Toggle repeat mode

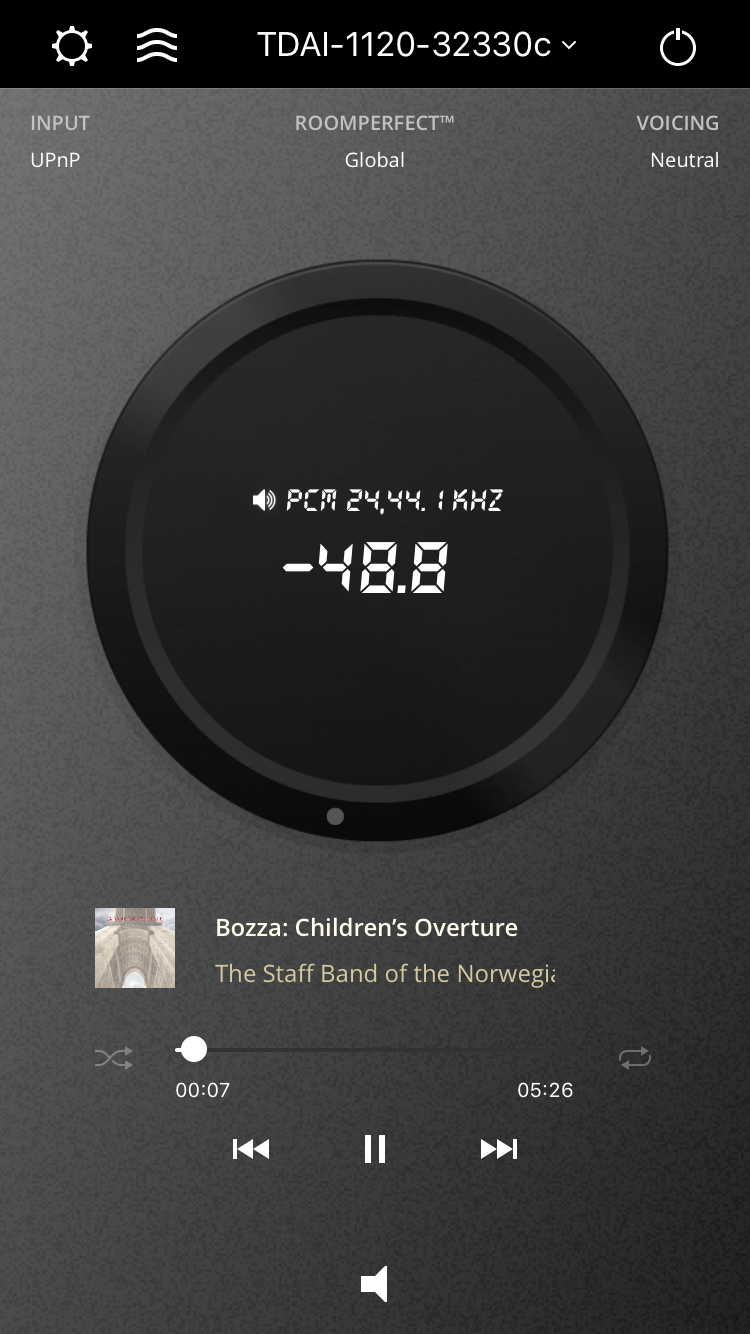(x=634, y=1057)
